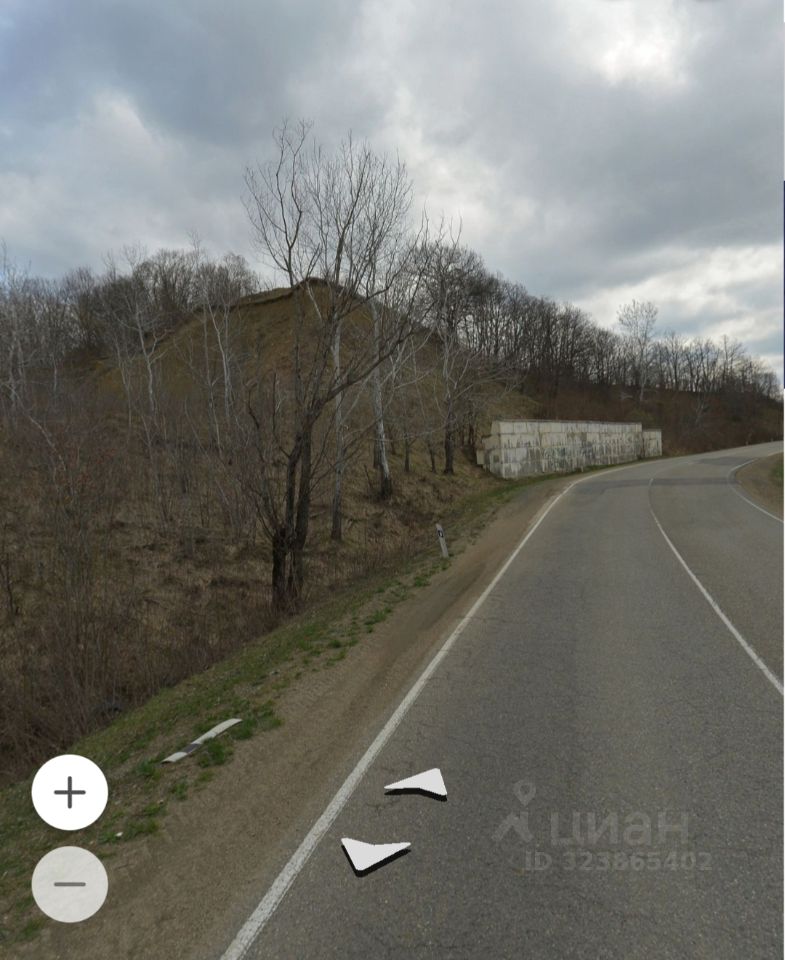
Task: Zoom in on the street panorama
Action: click(70, 793)
